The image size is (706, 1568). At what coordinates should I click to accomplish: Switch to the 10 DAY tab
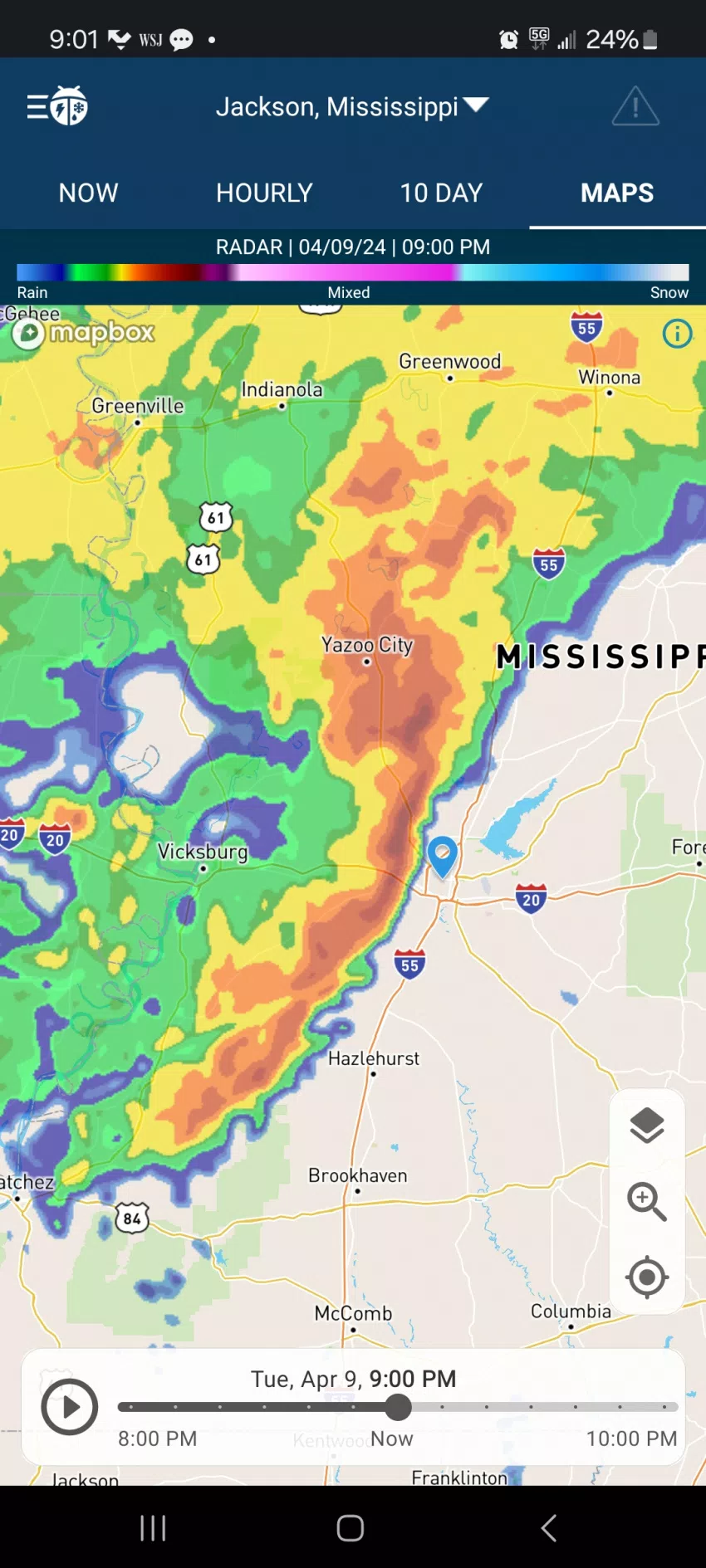pos(441,193)
